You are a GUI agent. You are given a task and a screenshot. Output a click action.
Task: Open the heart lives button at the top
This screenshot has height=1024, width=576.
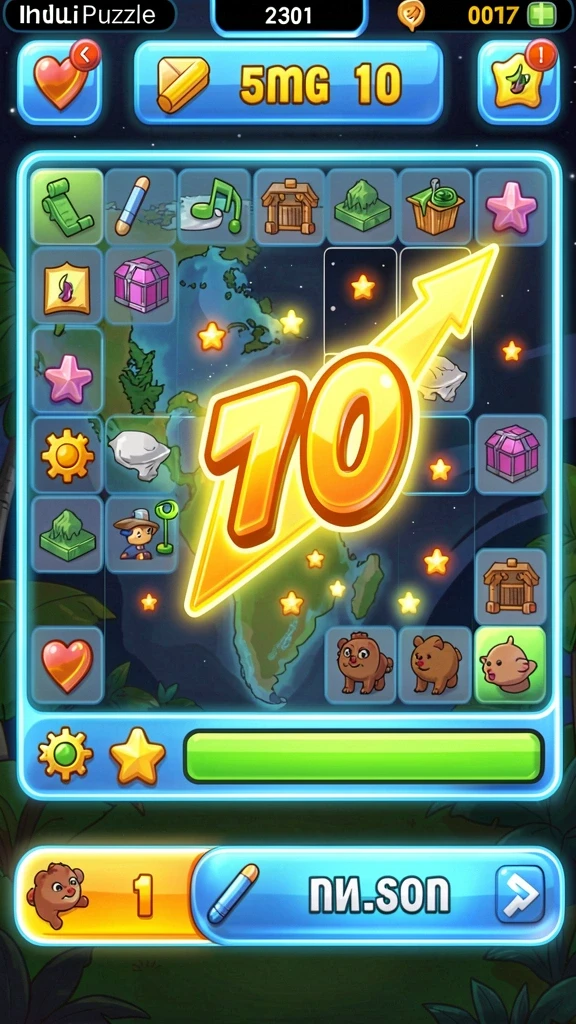[59, 82]
